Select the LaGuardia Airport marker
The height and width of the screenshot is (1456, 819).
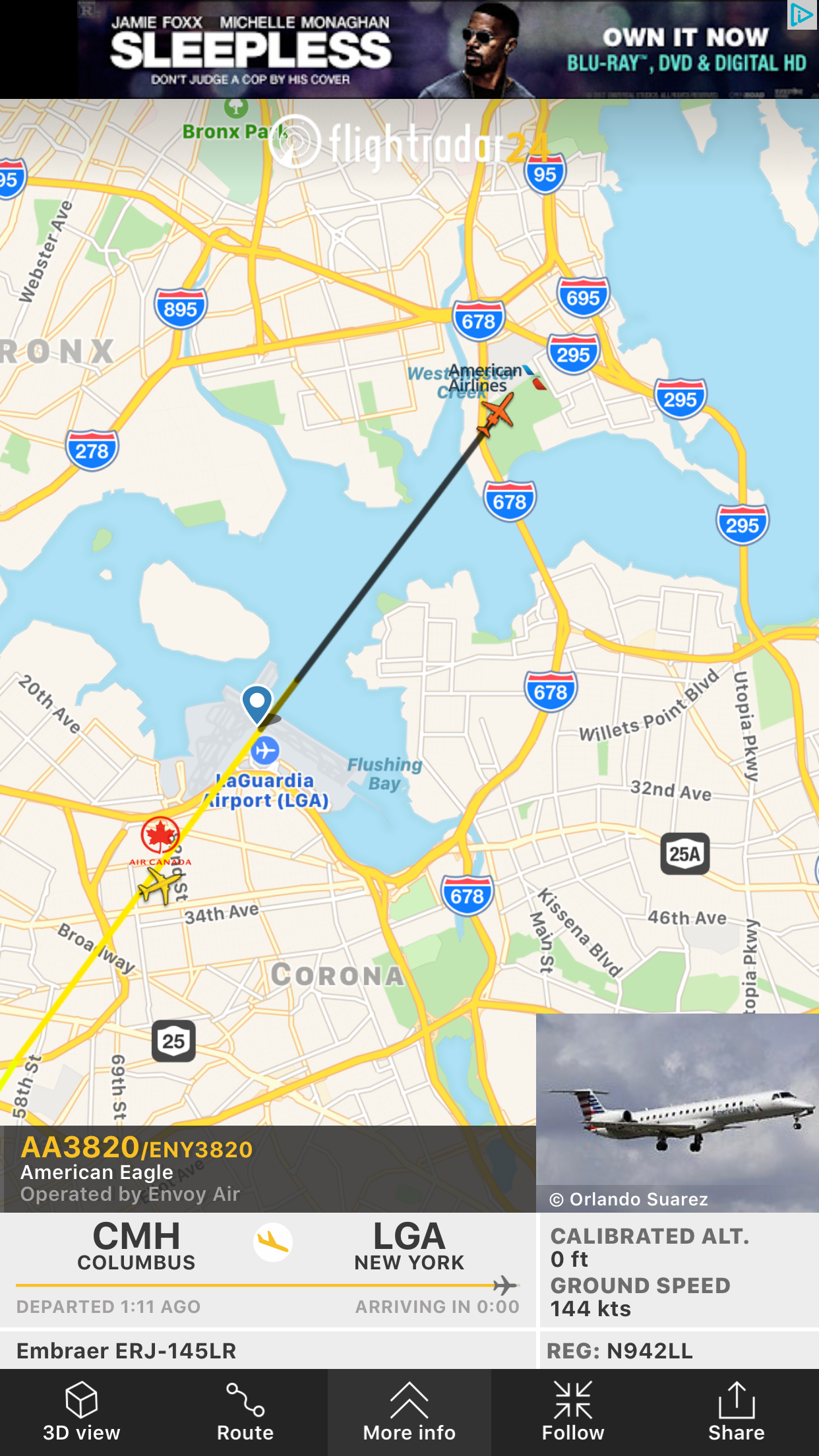tap(265, 750)
